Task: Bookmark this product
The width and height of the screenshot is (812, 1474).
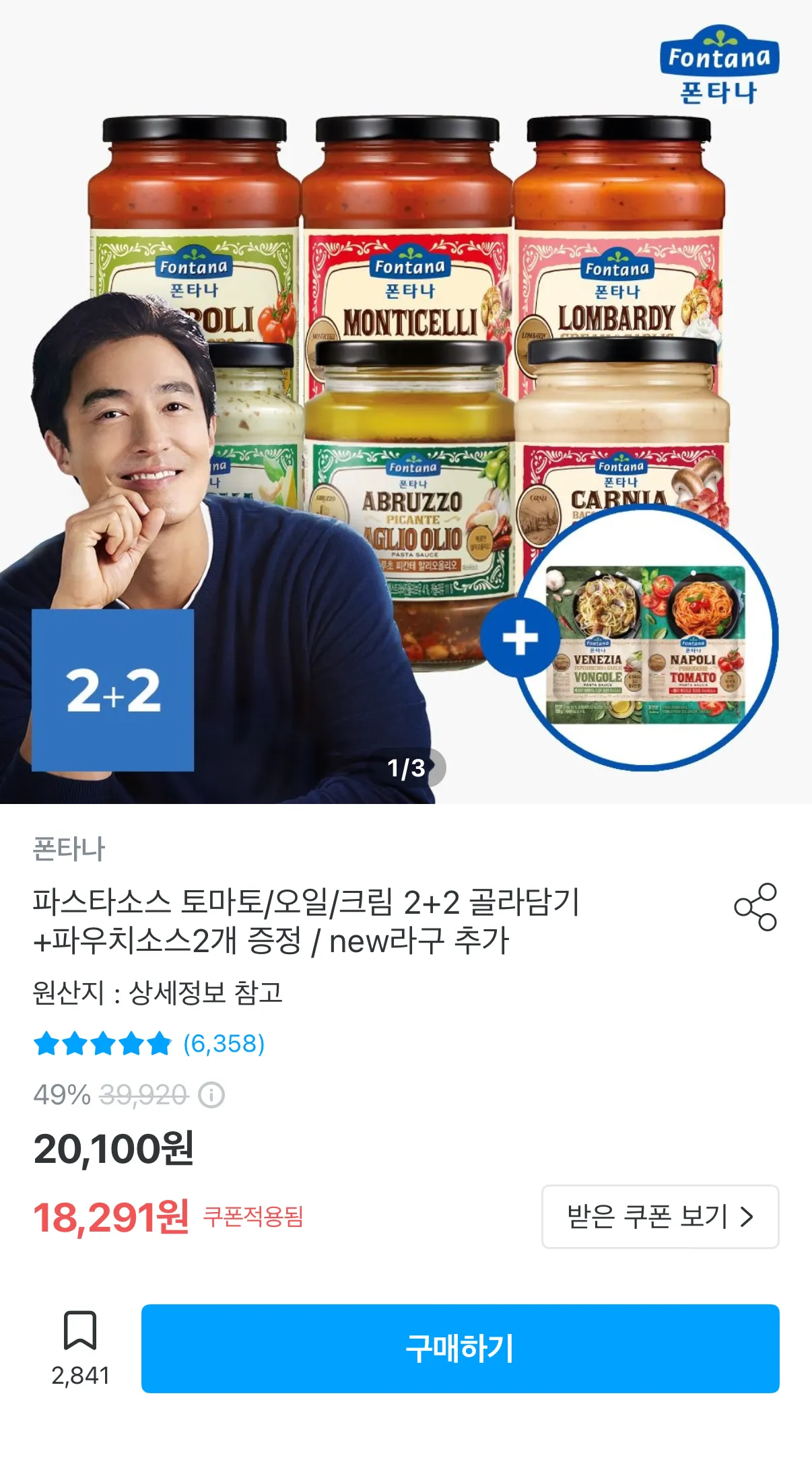Action: [80, 1331]
